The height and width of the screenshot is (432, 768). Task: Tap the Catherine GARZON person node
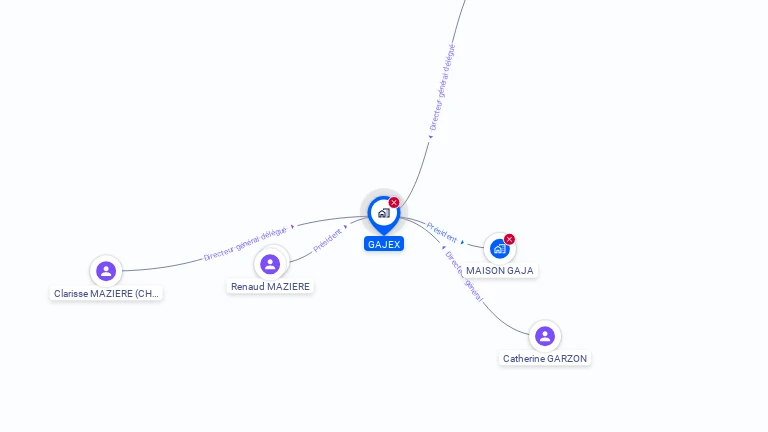545,336
